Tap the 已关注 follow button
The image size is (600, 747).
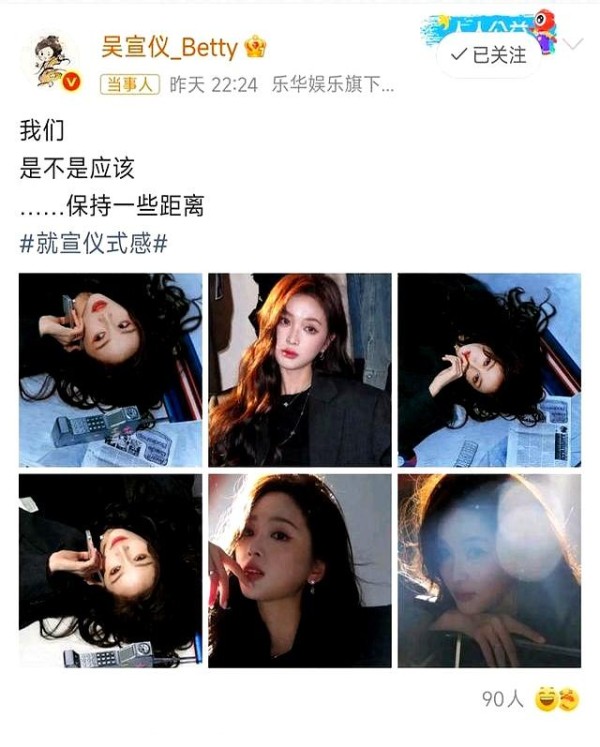pyautogui.click(x=490, y=55)
